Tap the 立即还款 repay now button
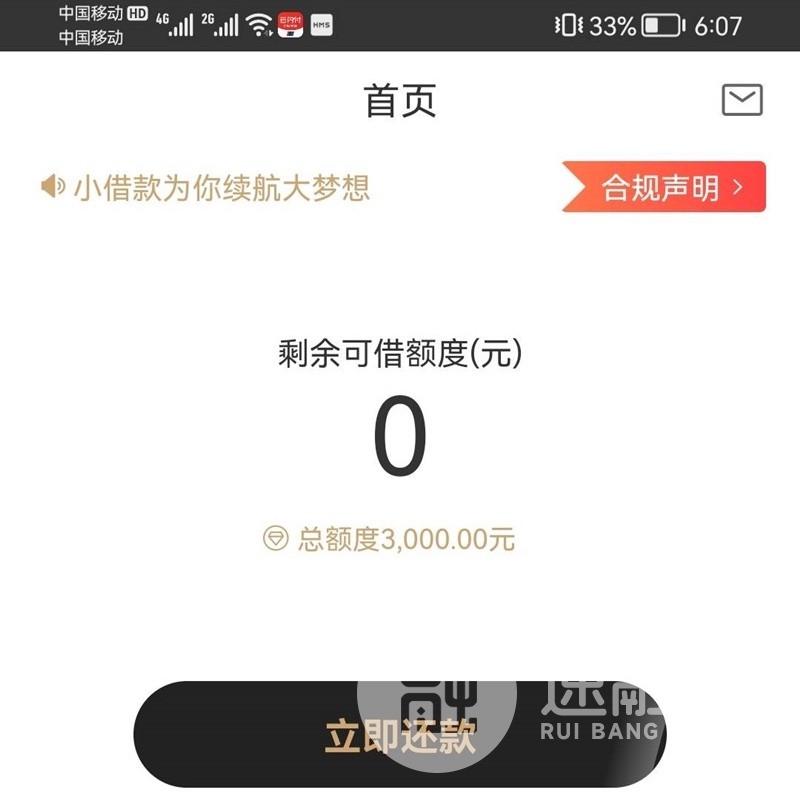This screenshot has width=800, height=811. 399,736
